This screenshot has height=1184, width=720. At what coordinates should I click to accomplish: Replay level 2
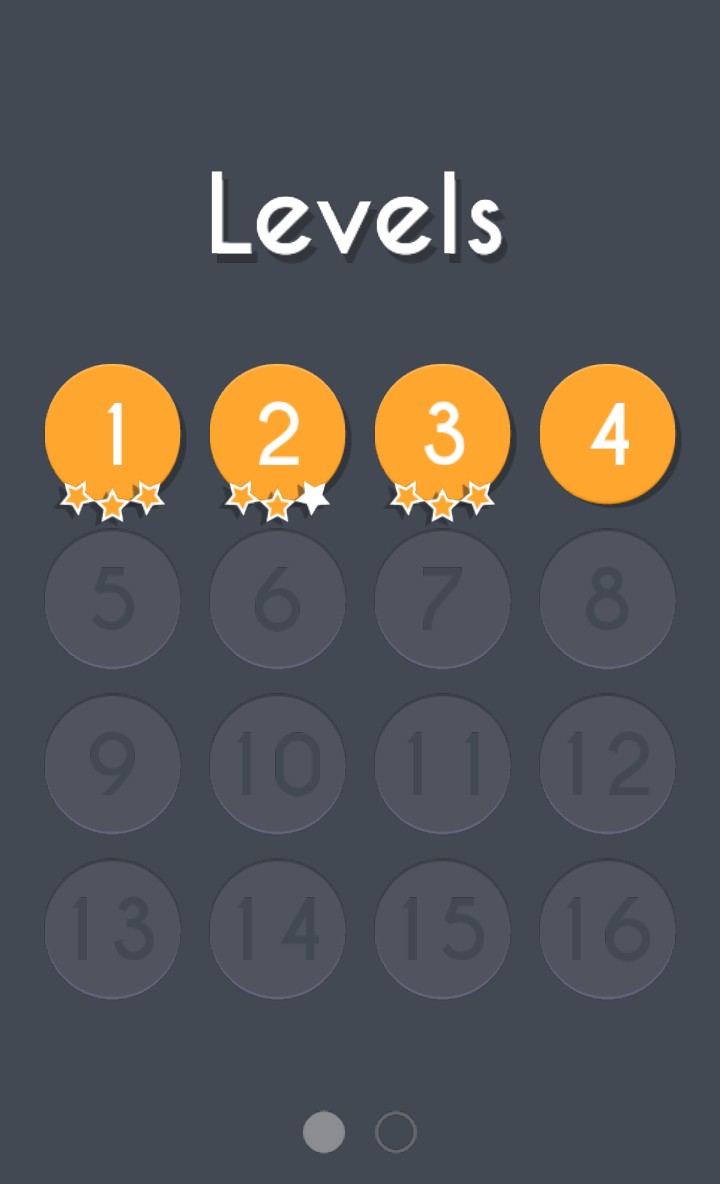point(278,433)
